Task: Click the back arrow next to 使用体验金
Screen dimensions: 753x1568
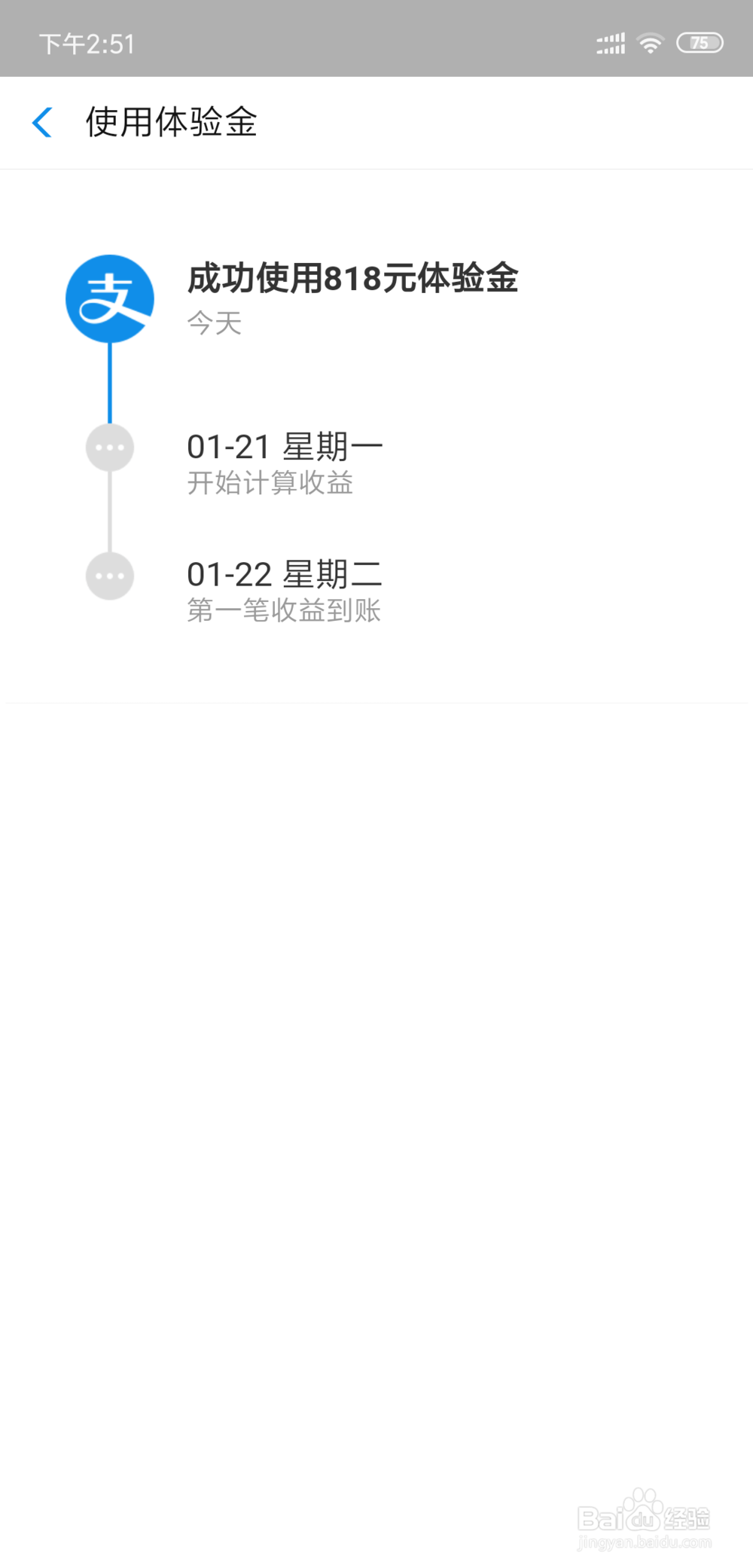Action: click(43, 122)
